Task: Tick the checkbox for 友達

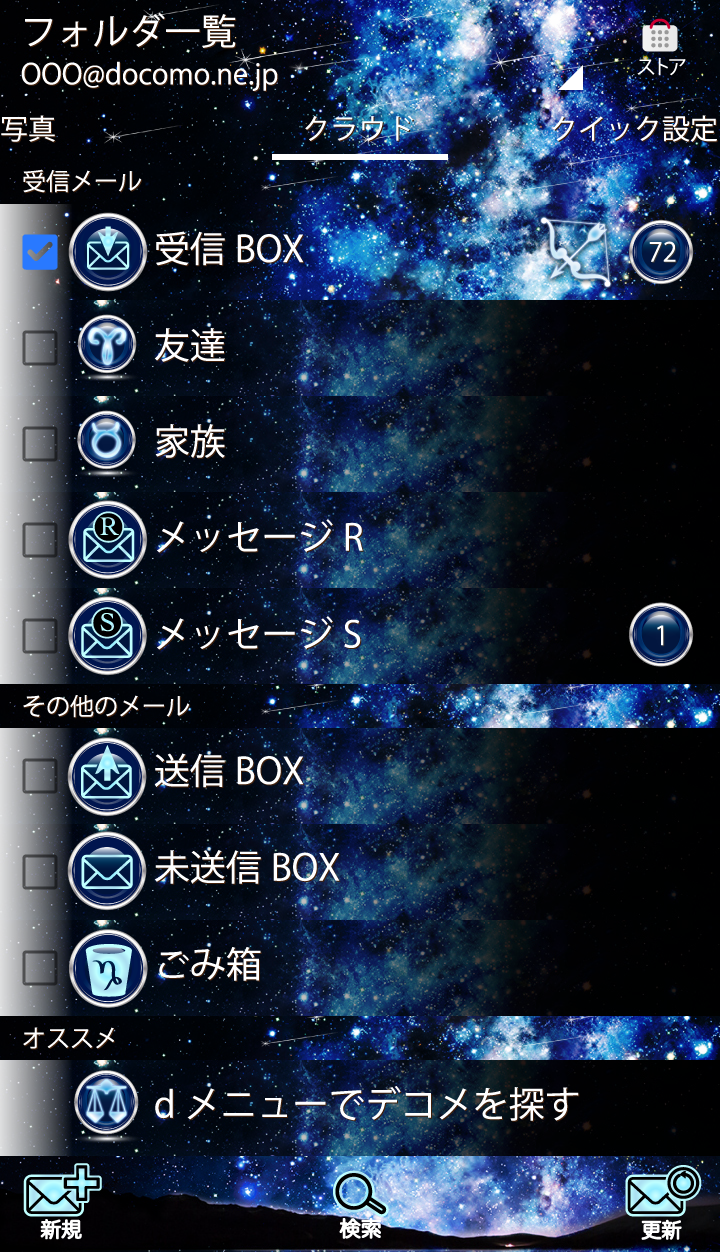Action: pyautogui.click(x=40, y=347)
